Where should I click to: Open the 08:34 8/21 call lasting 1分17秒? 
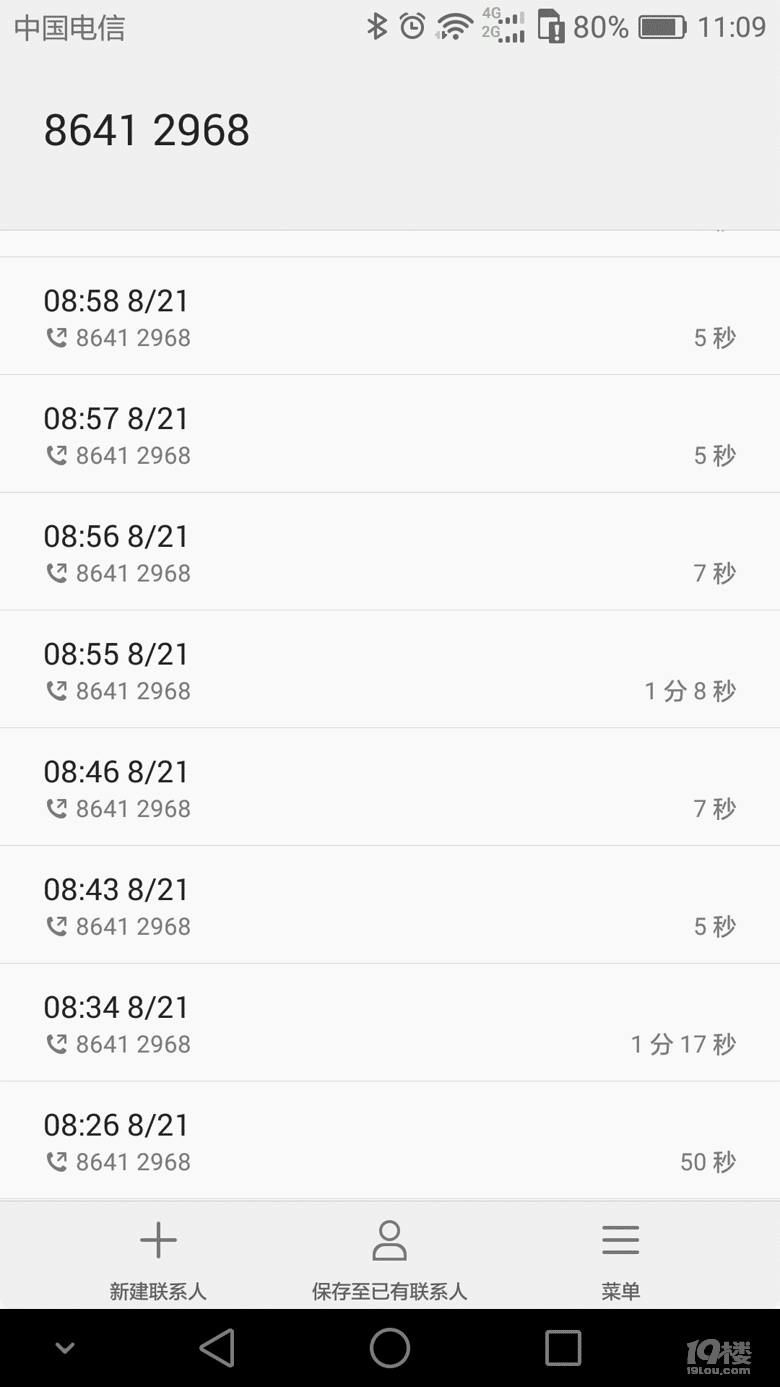tap(389, 1024)
